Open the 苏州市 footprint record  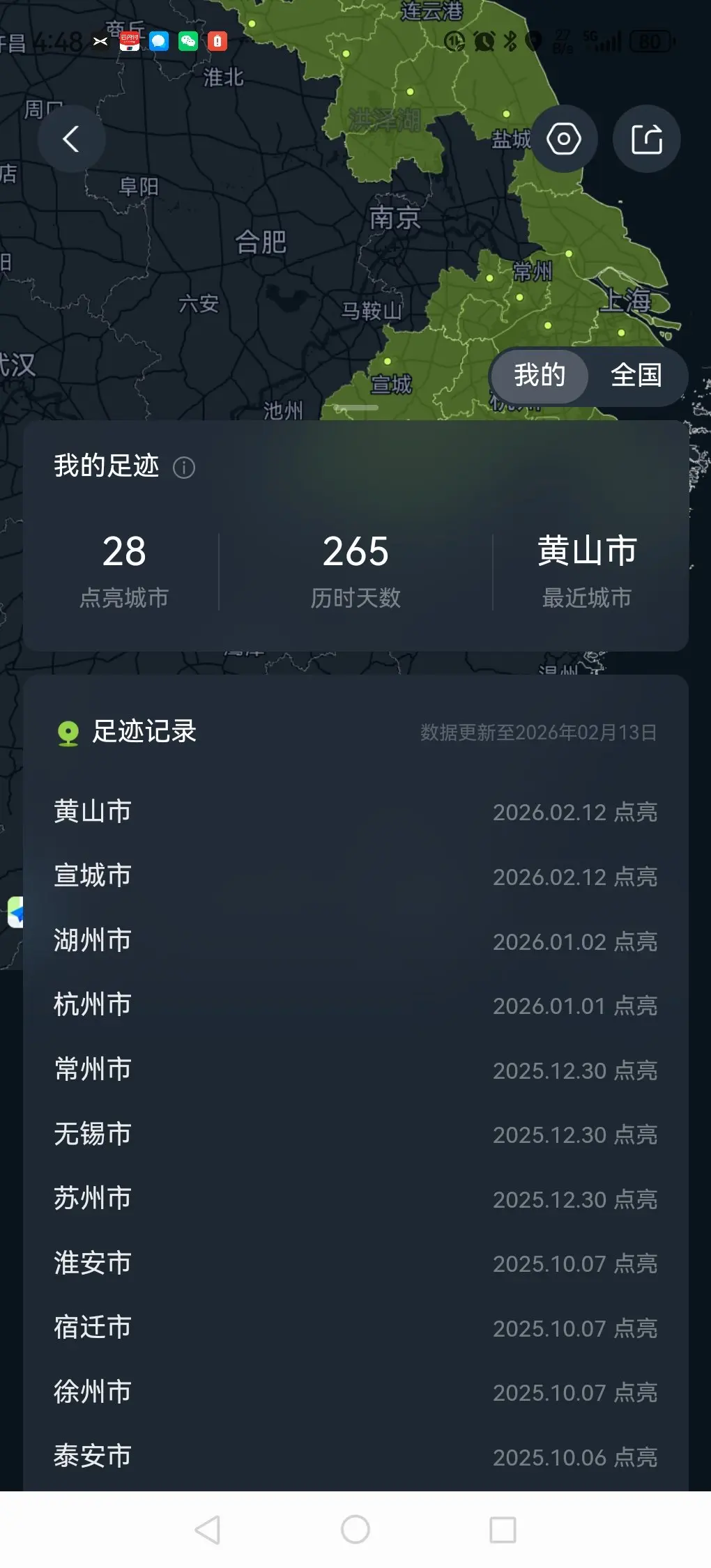(x=355, y=1199)
